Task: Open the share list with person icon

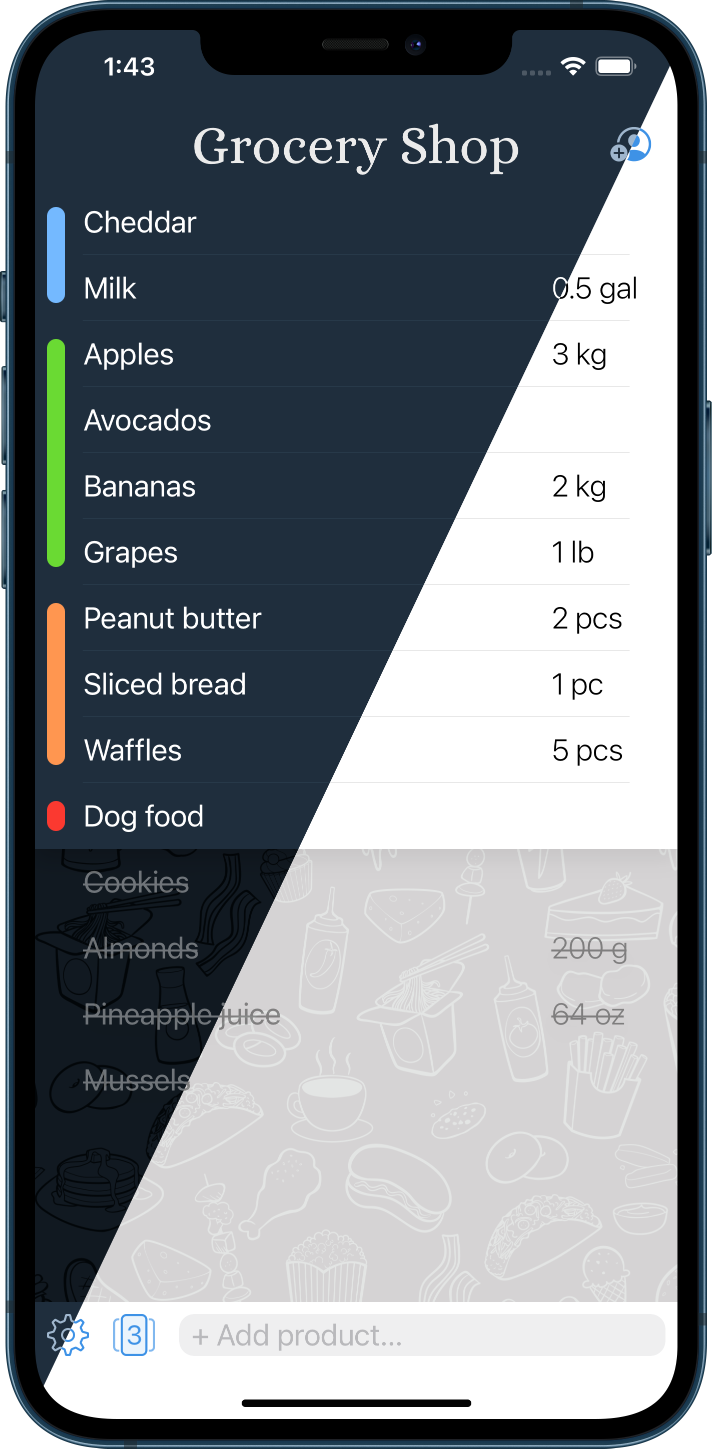Action: coord(631,145)
